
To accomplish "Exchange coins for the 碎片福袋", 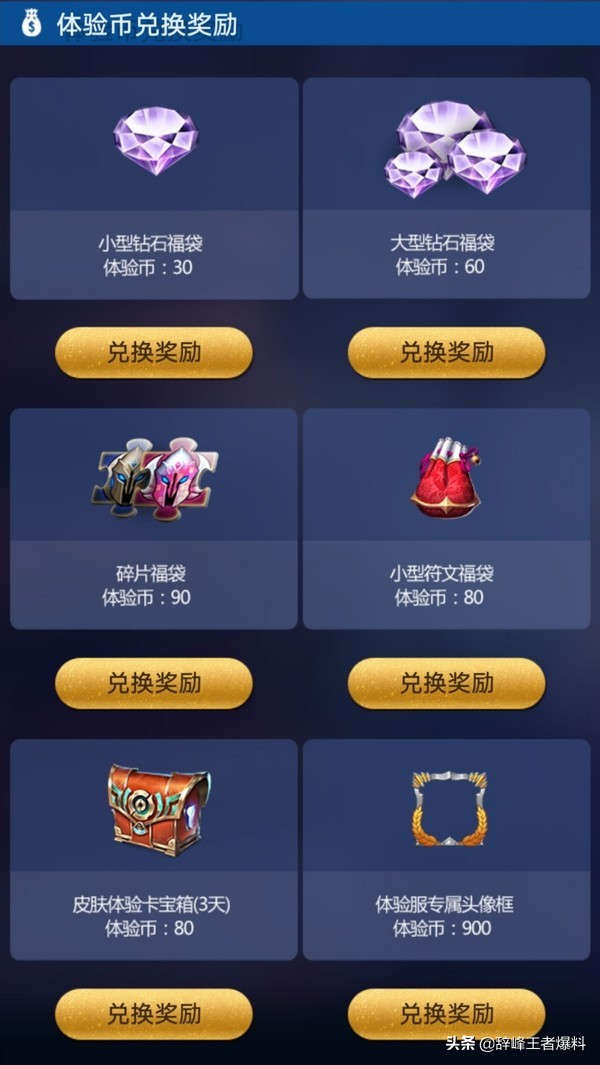I will (x=154, y=683).
